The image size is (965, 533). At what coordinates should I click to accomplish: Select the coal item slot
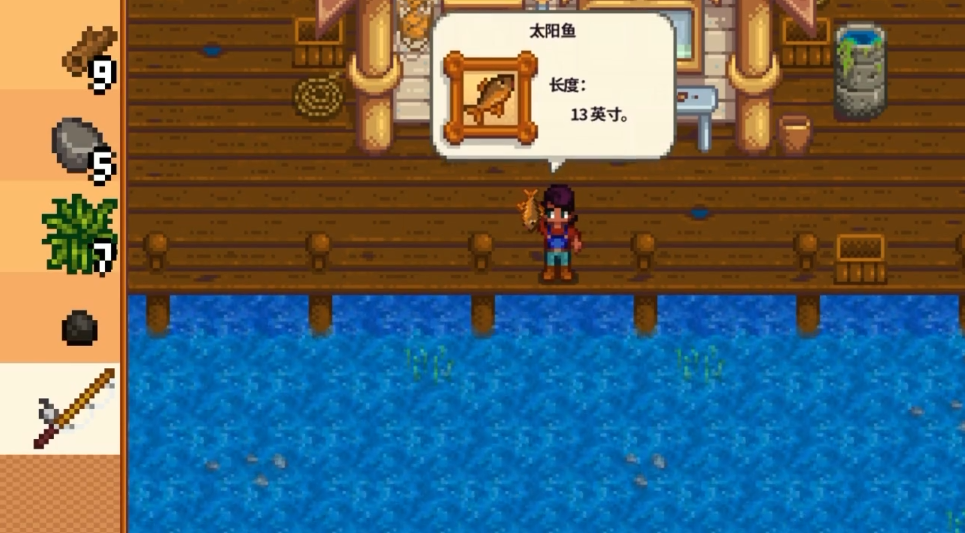click(x=78, y=325)
